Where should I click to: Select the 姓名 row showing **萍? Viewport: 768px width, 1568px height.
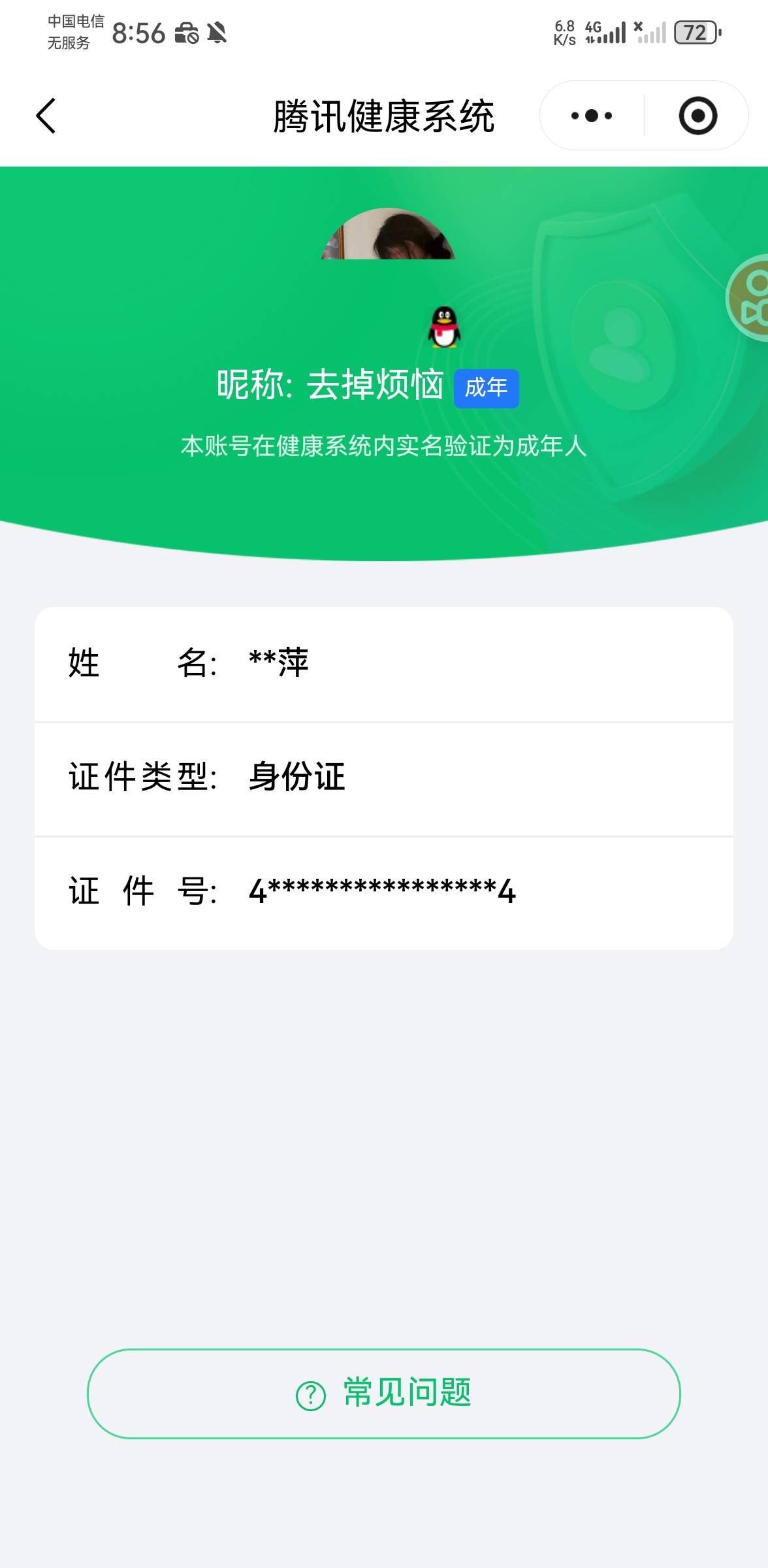pyautogui.click(x=384, y=662)
